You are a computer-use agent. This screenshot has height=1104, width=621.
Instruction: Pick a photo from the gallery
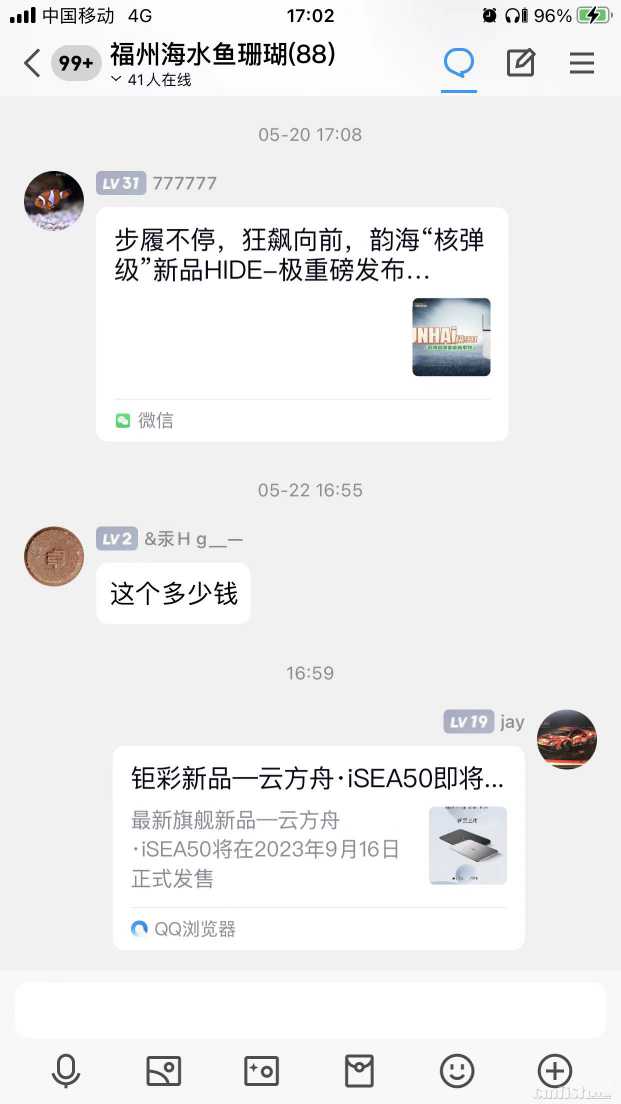pyautogui.click(x=164, y=1071)
